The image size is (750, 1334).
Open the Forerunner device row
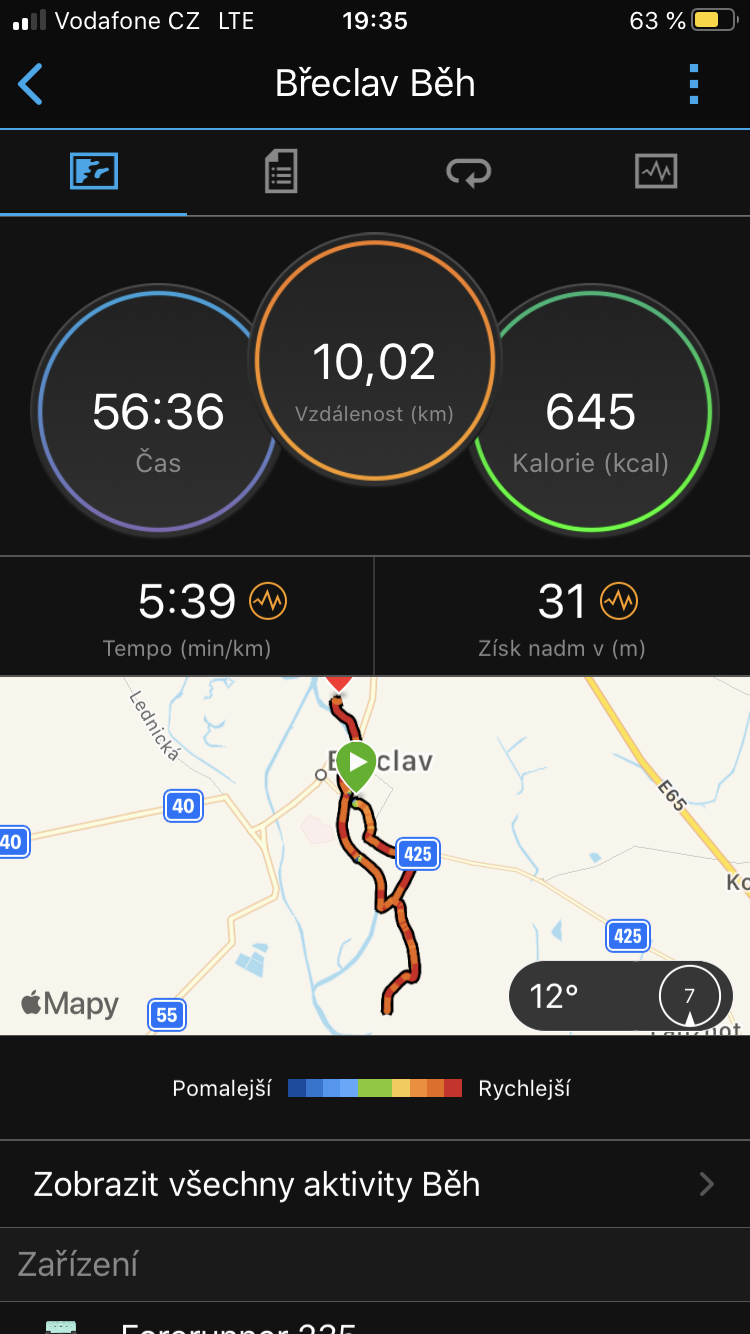pyautogui.click(x=375, y=1318)
